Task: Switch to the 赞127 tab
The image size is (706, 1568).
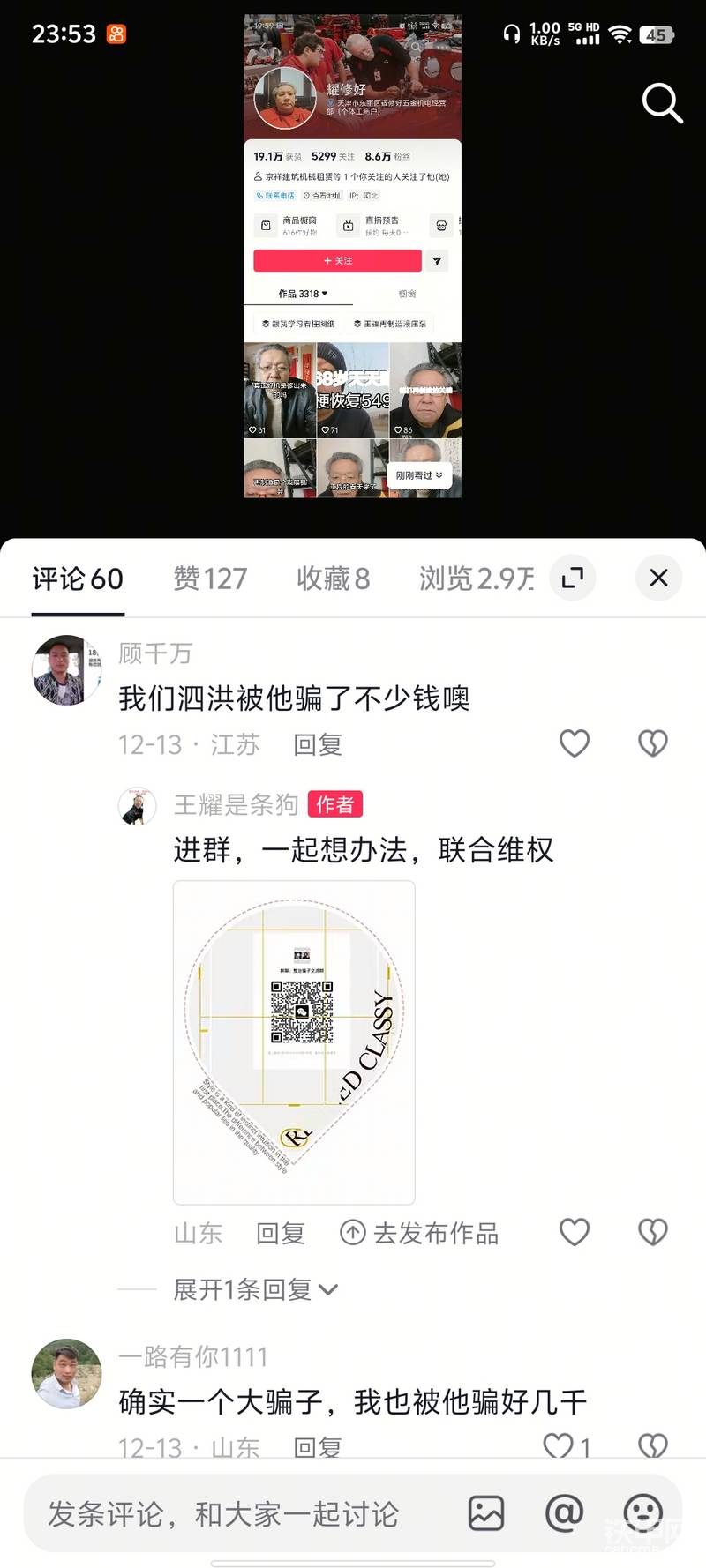Action: tap(209, 578)
